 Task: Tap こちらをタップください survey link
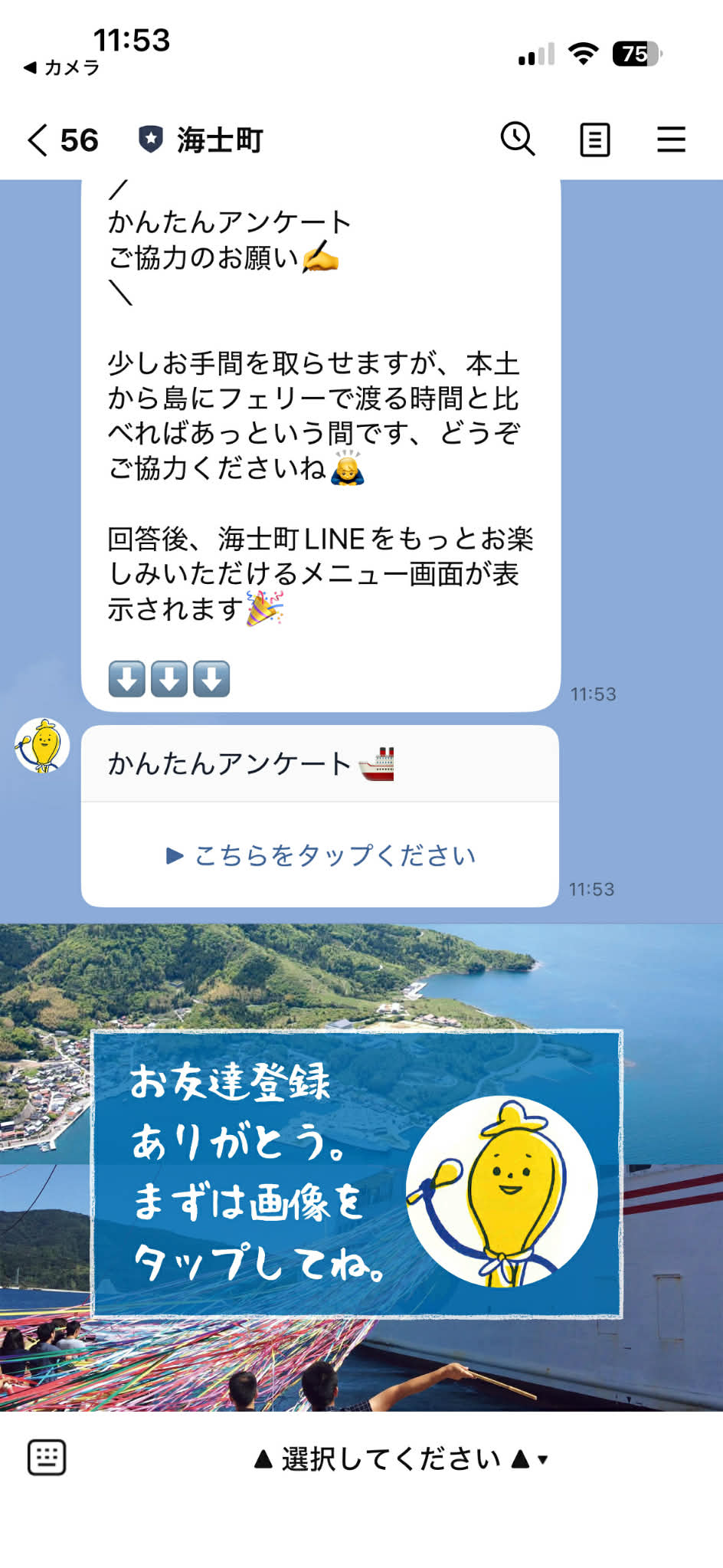pos(320,855)
